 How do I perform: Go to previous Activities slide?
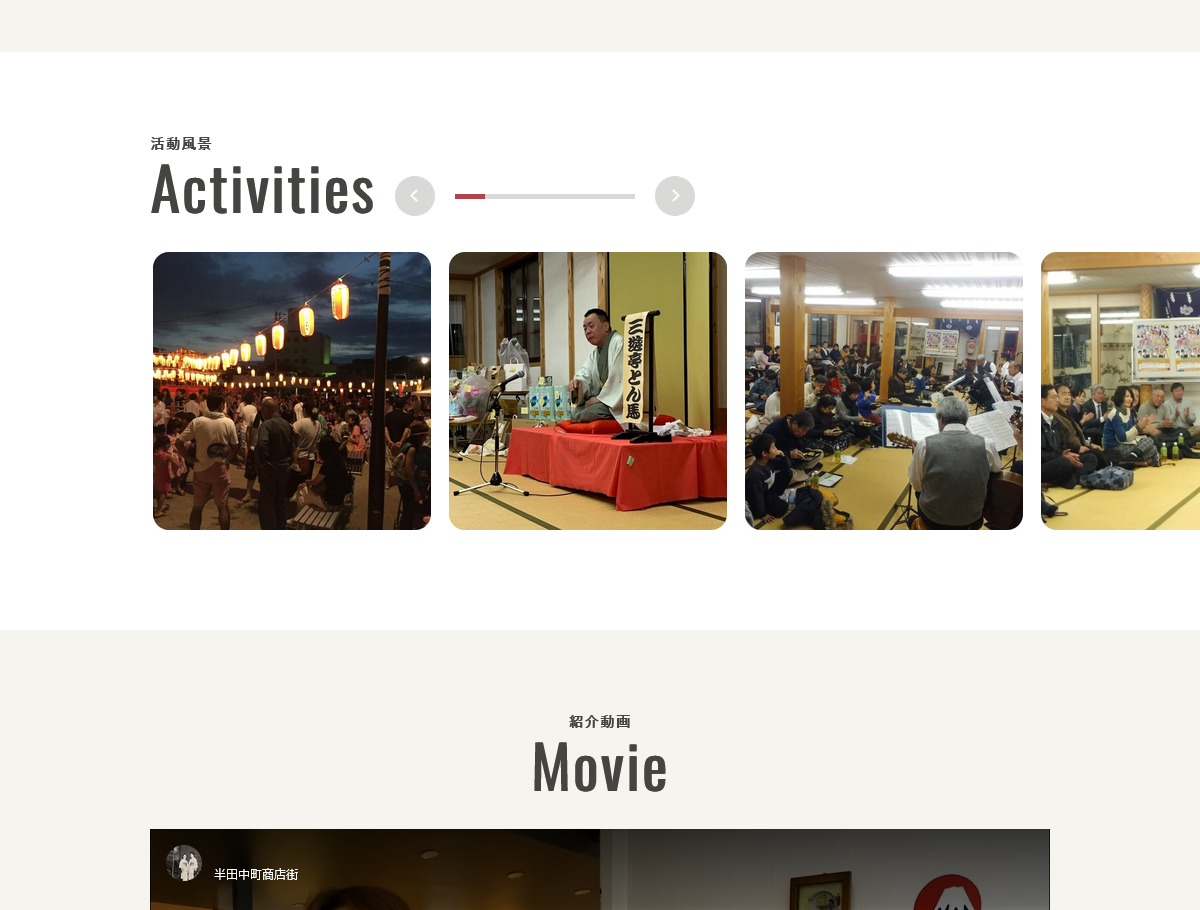(415, 196)
